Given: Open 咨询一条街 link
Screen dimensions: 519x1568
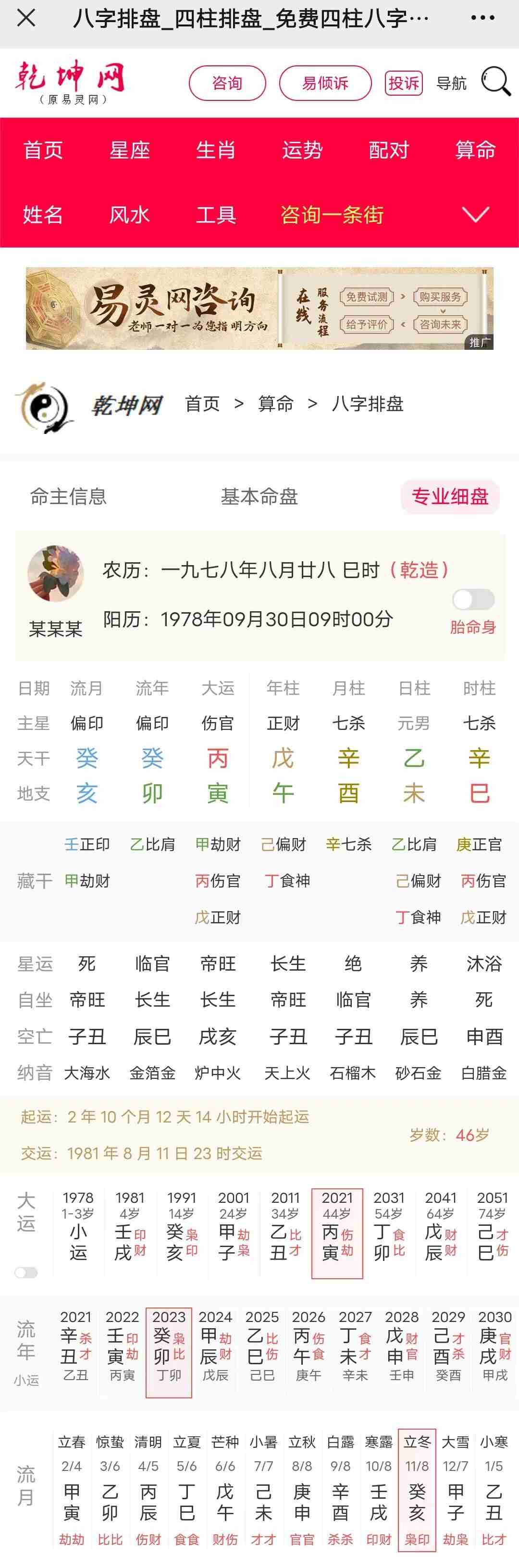Looking at the screenshot, I should (x=332, y=215).
